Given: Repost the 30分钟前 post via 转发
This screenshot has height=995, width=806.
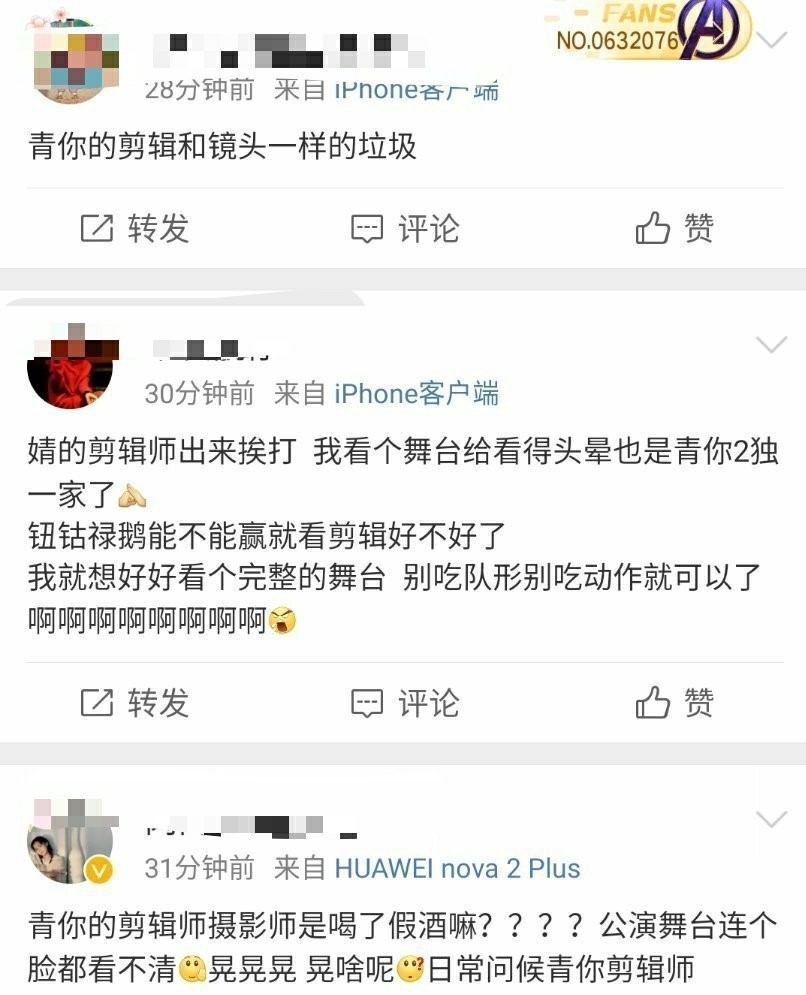Looking at the screenshot, I should [135, 703].
